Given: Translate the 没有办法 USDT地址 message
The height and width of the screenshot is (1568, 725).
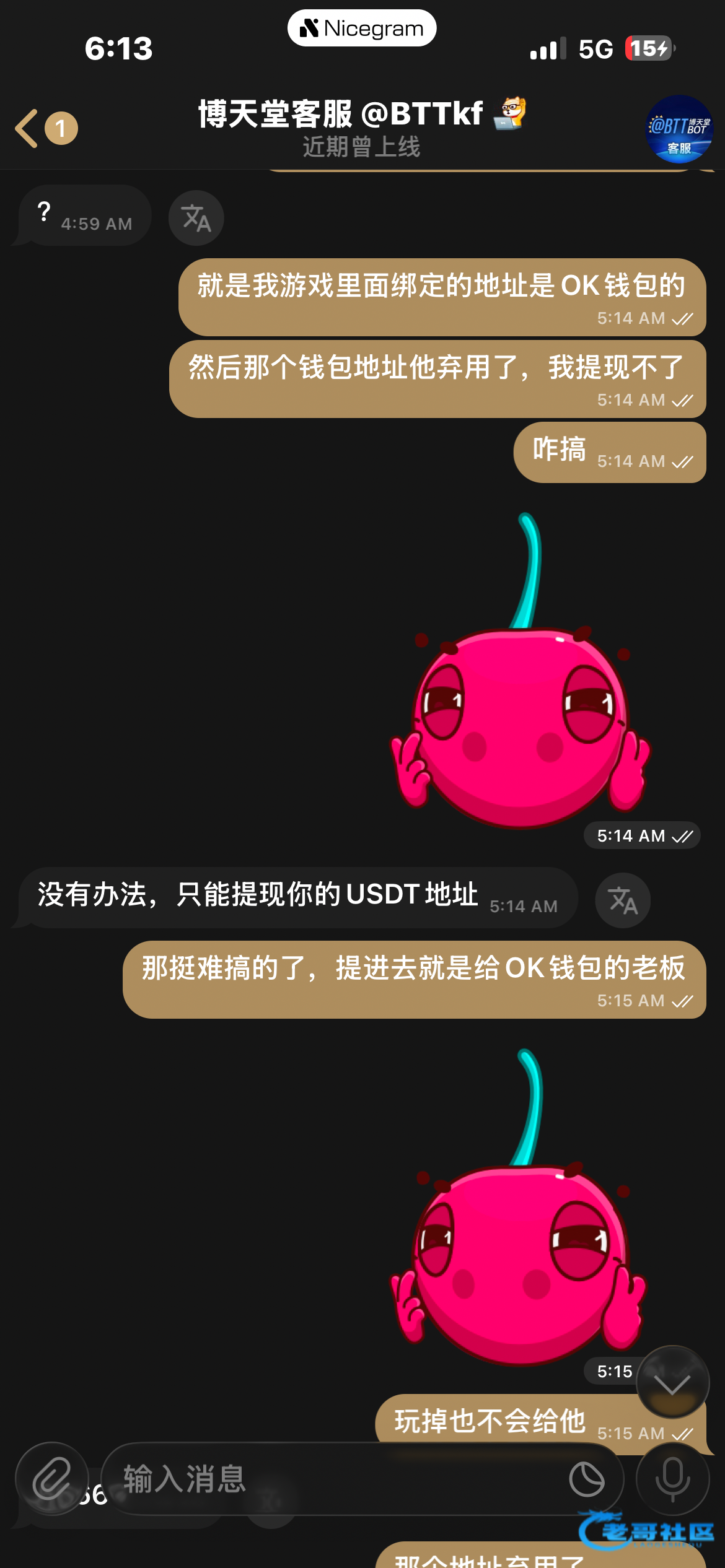Looking at the screenshot, I should click(622, 900).
